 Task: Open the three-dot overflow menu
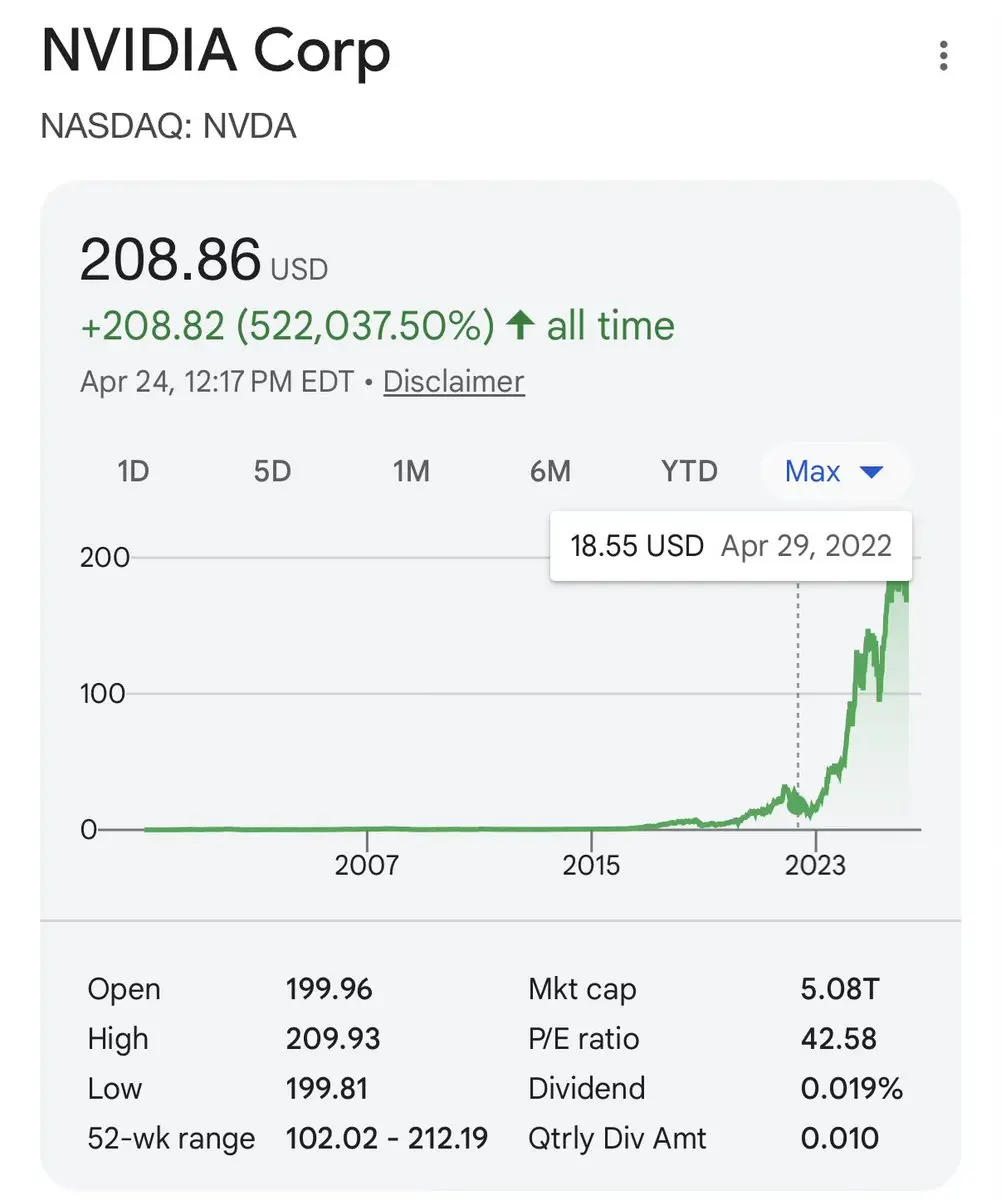point(943,55)
